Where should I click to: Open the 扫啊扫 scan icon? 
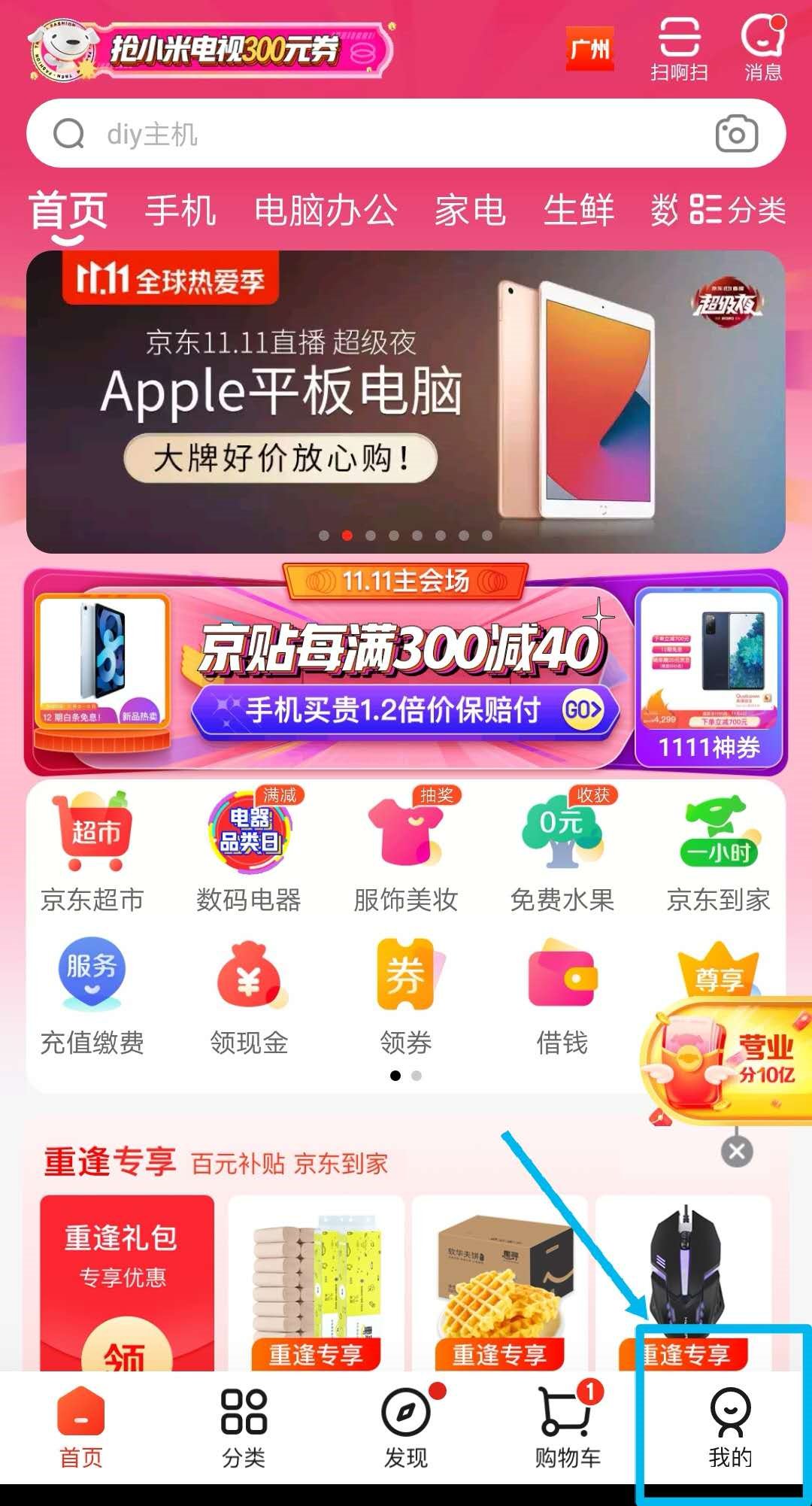679,50
